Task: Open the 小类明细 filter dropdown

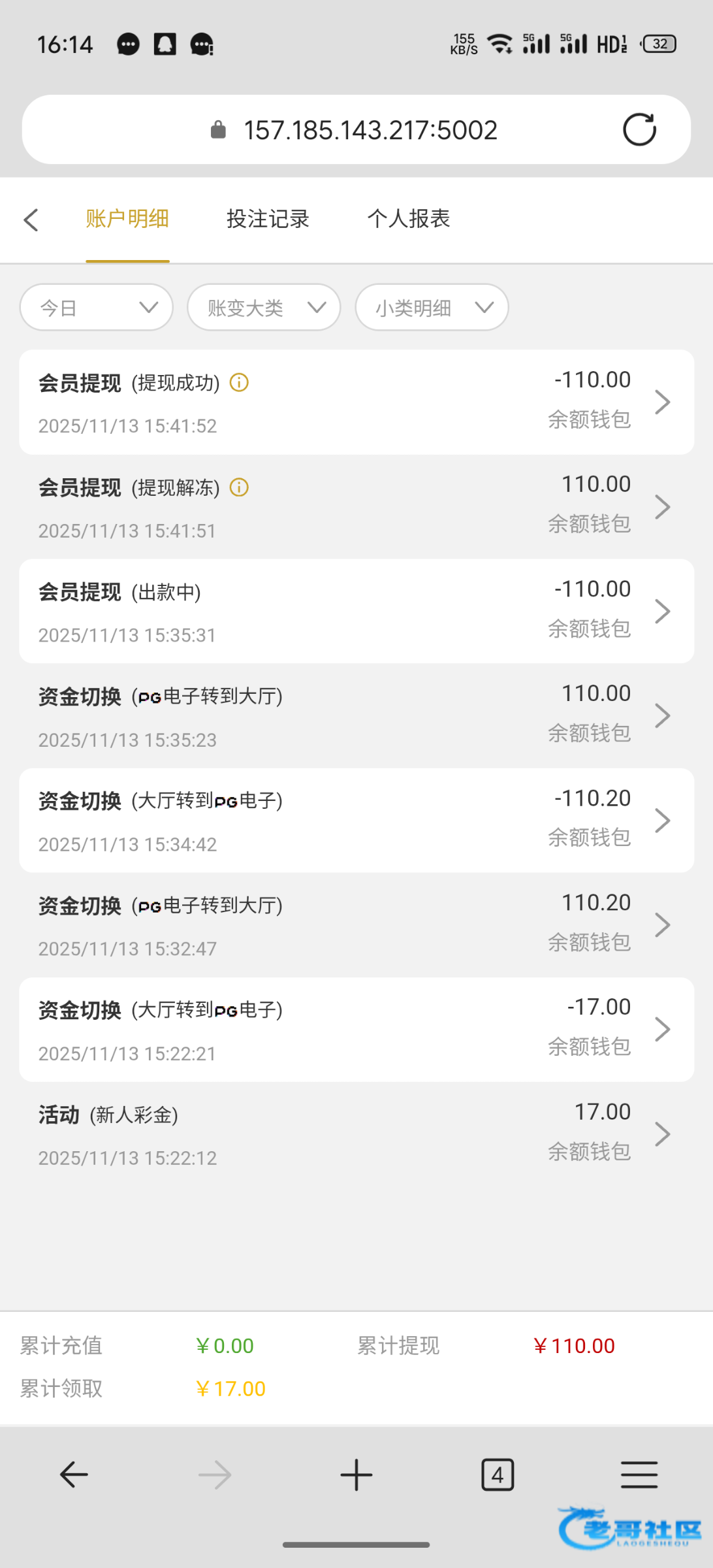Action: (x=432, y=307)
